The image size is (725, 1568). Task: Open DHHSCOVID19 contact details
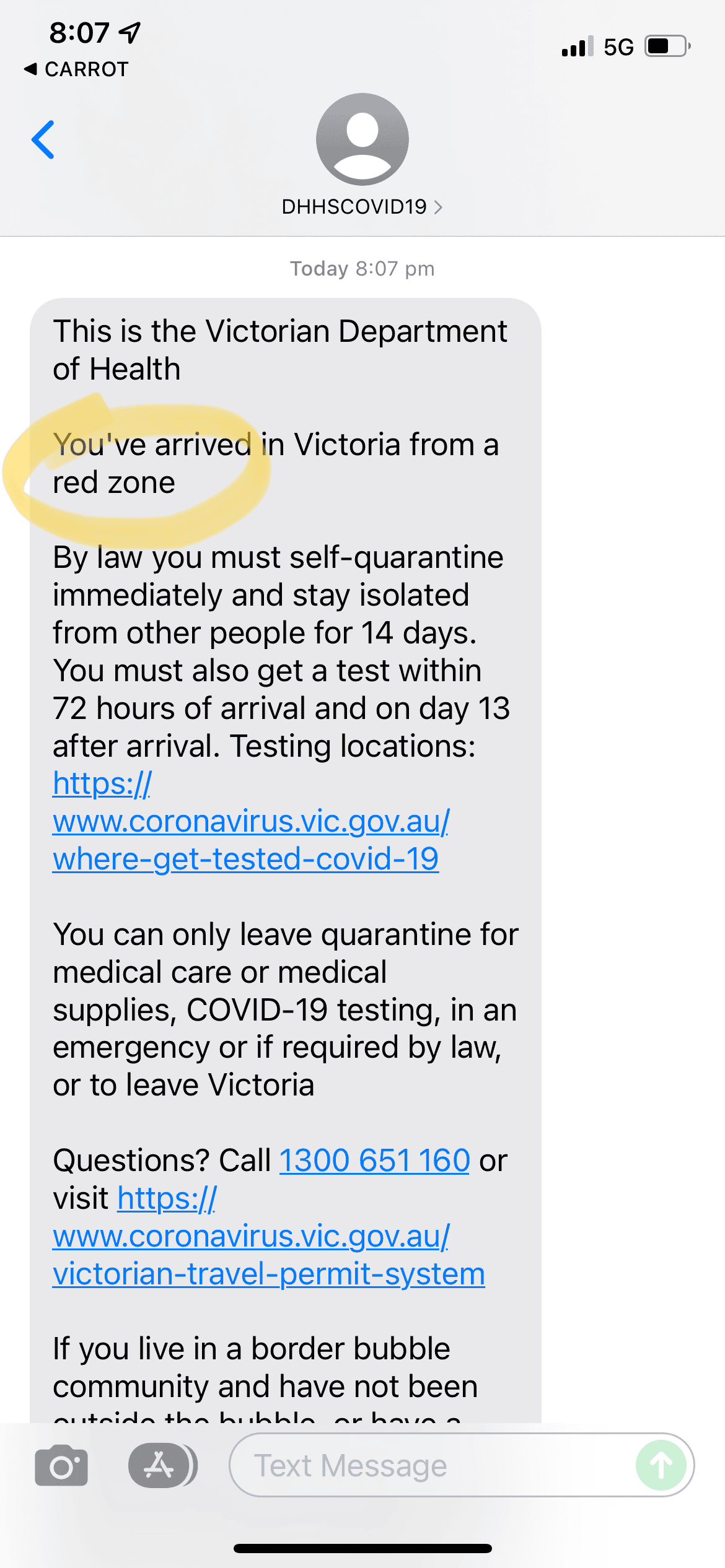(362, 206)
